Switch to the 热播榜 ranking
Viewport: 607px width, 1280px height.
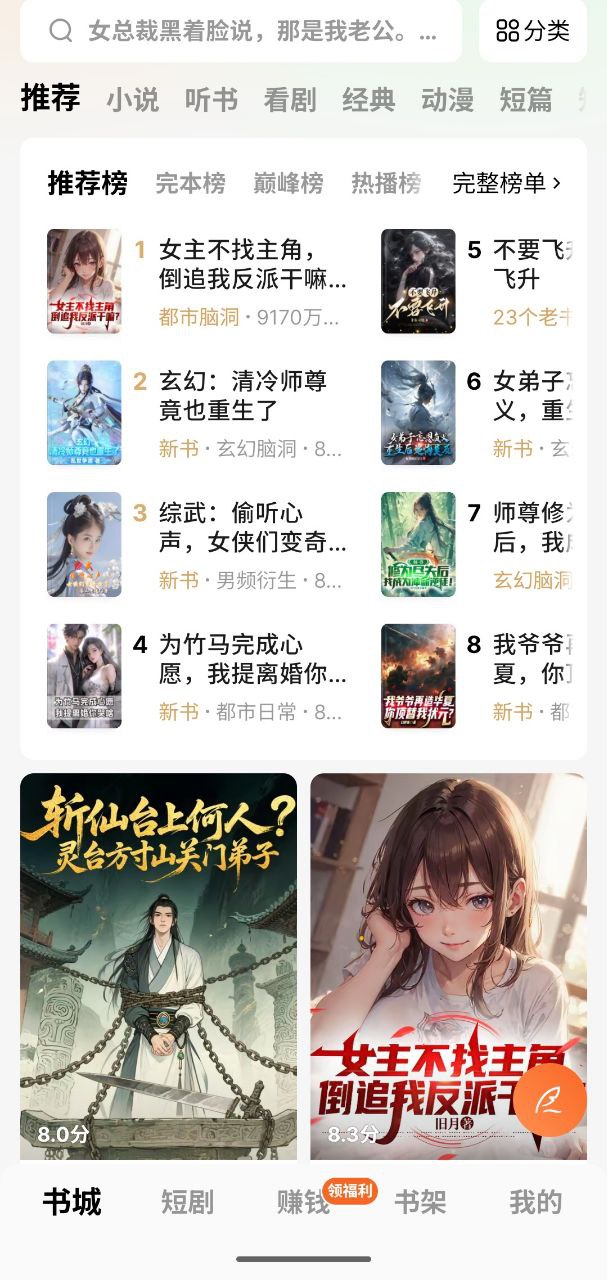386,183
